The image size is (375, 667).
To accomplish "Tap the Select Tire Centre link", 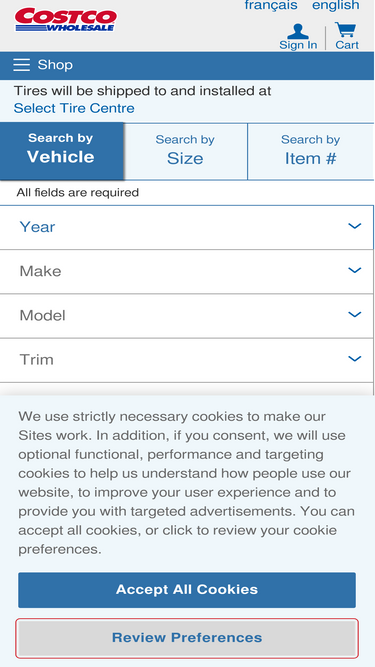I will (74, 108).
